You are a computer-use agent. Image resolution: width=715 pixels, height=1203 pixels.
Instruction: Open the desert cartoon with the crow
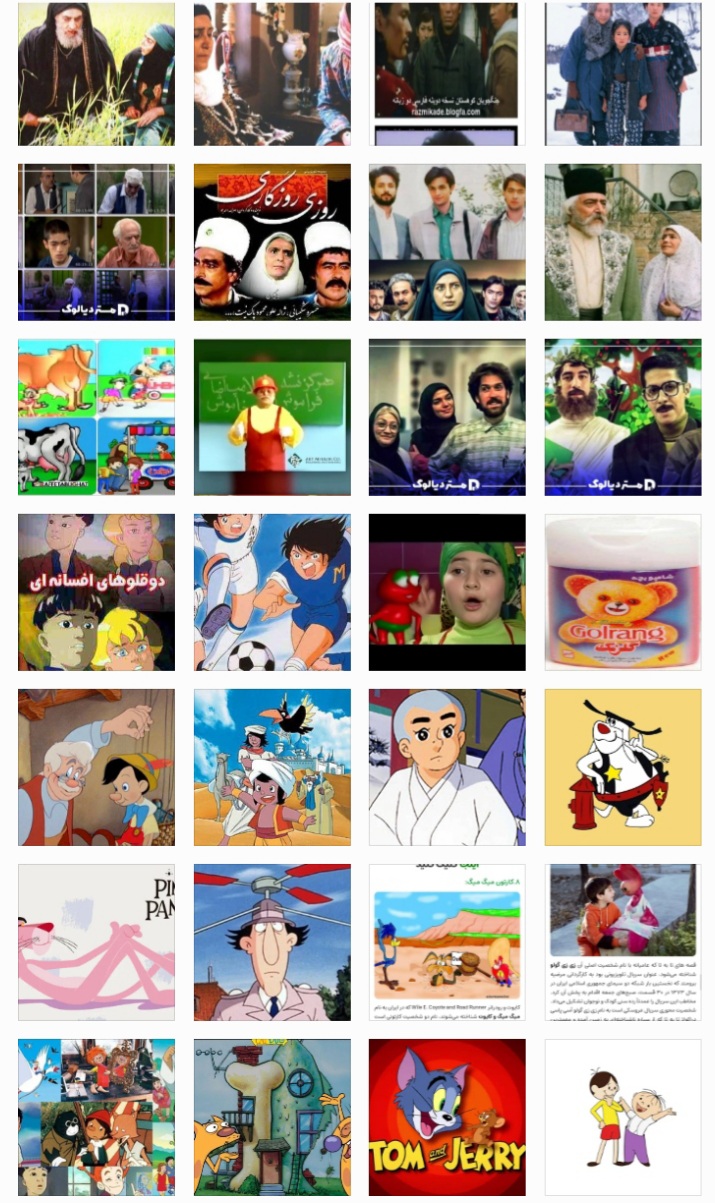[272, 767]
